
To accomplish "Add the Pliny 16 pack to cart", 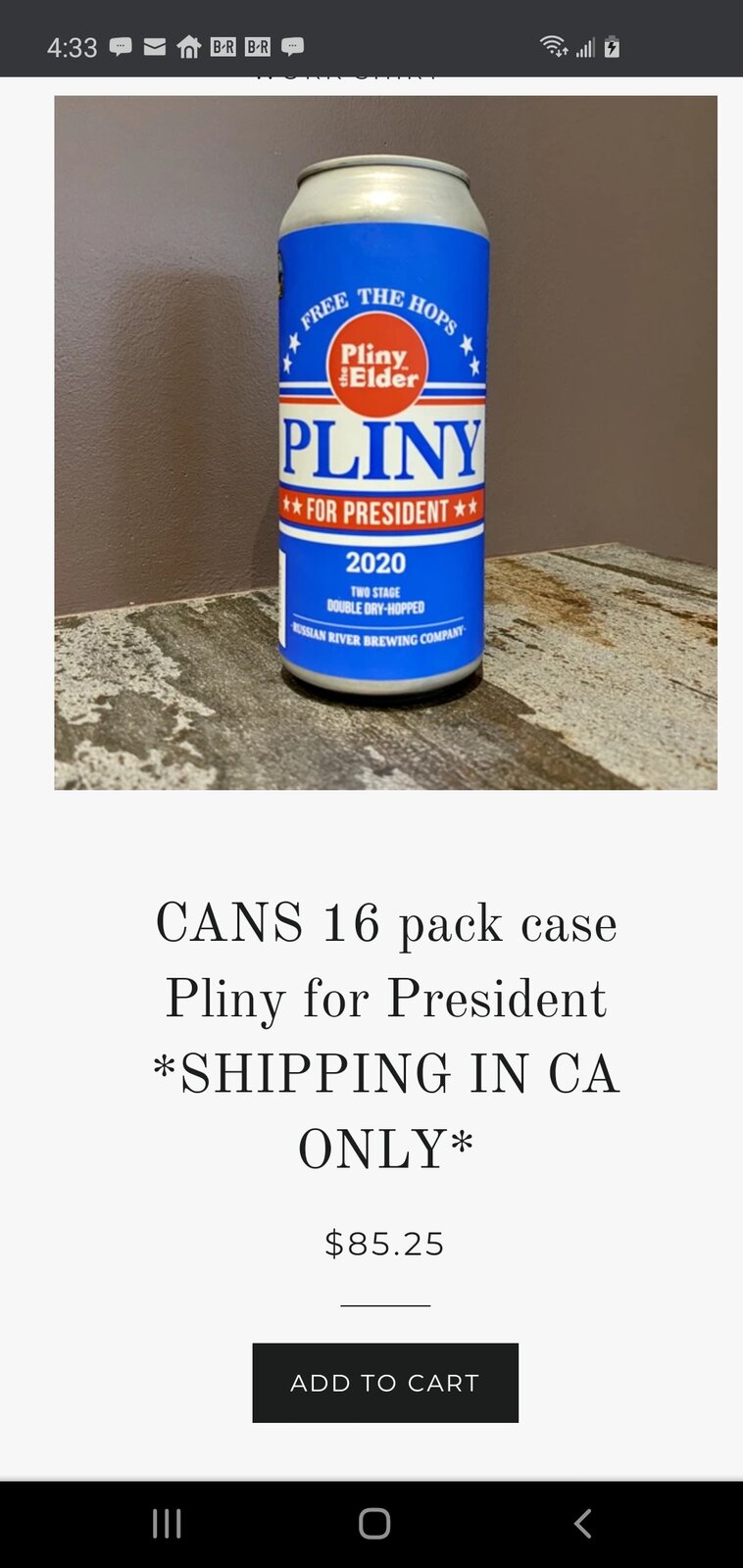I will (385, 1382).
